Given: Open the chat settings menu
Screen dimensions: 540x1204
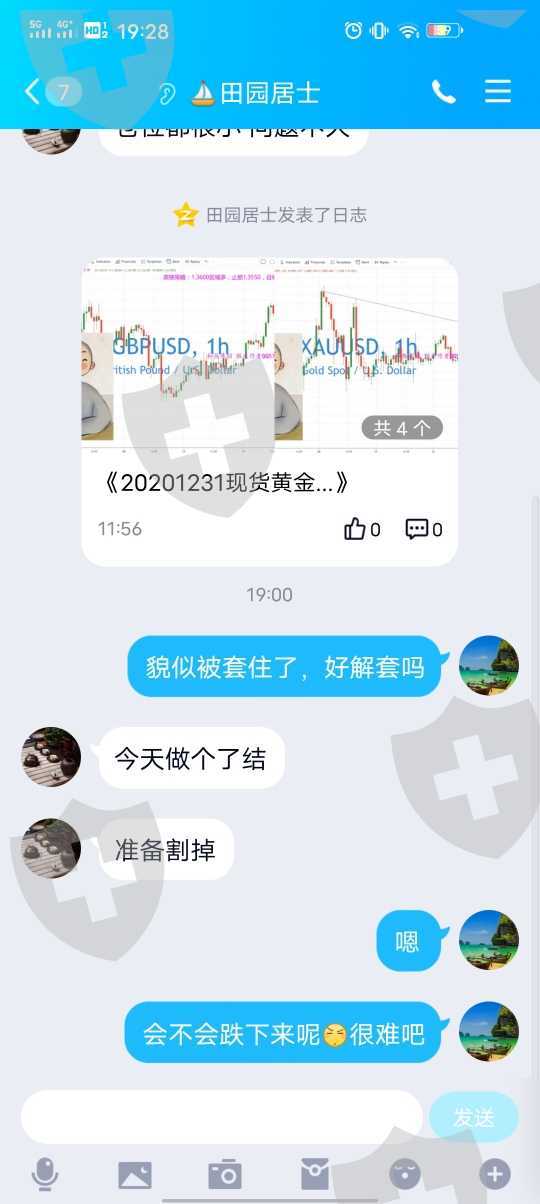Looking at the screenshot, I should coord(498,92).
